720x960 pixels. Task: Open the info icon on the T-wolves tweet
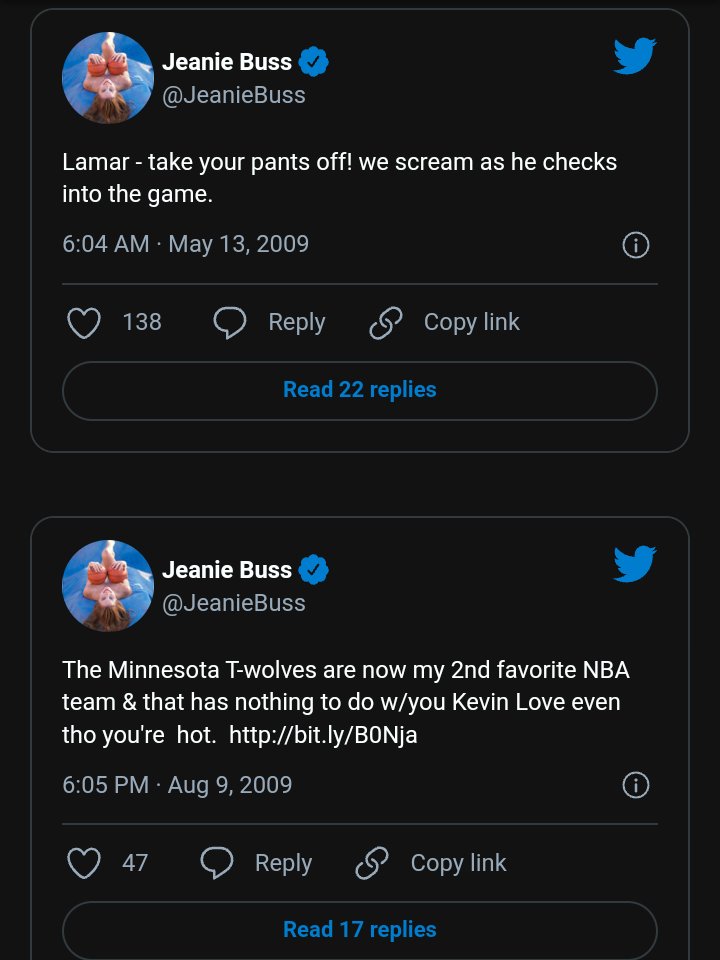tap(637, 785)
